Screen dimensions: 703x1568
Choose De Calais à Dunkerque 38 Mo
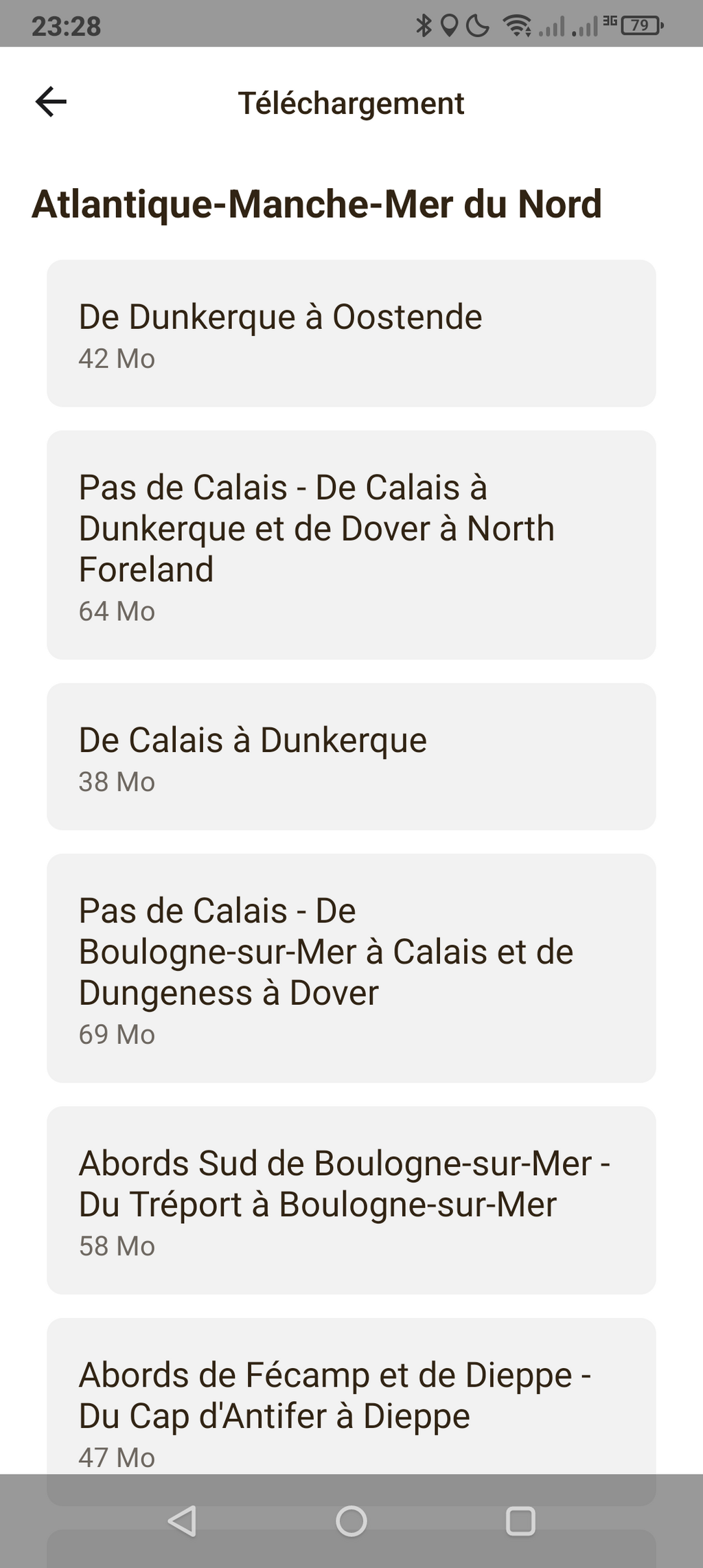tap(351, 756)
